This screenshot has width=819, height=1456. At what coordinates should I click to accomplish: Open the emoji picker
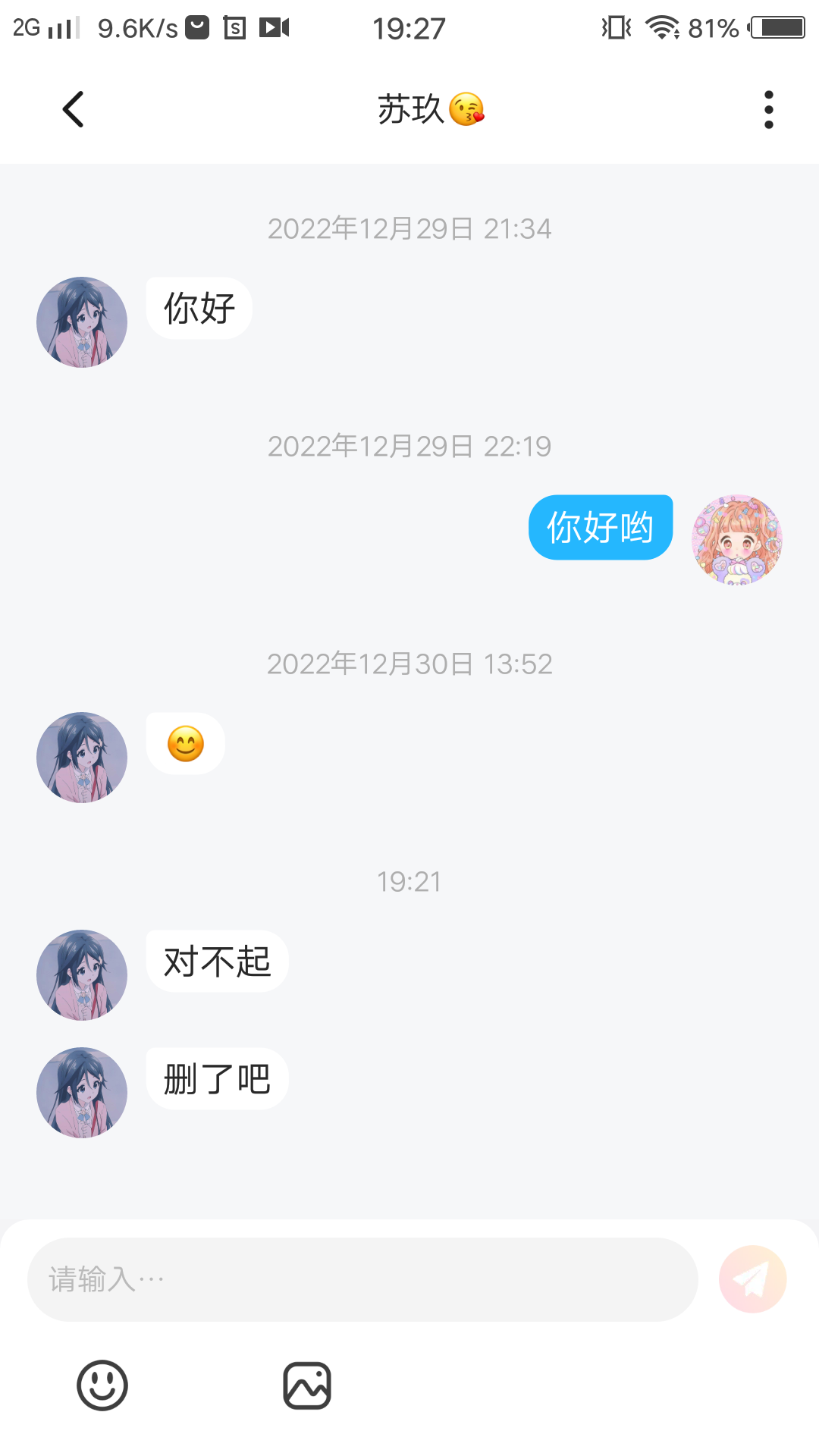[x=102, y=1385]
